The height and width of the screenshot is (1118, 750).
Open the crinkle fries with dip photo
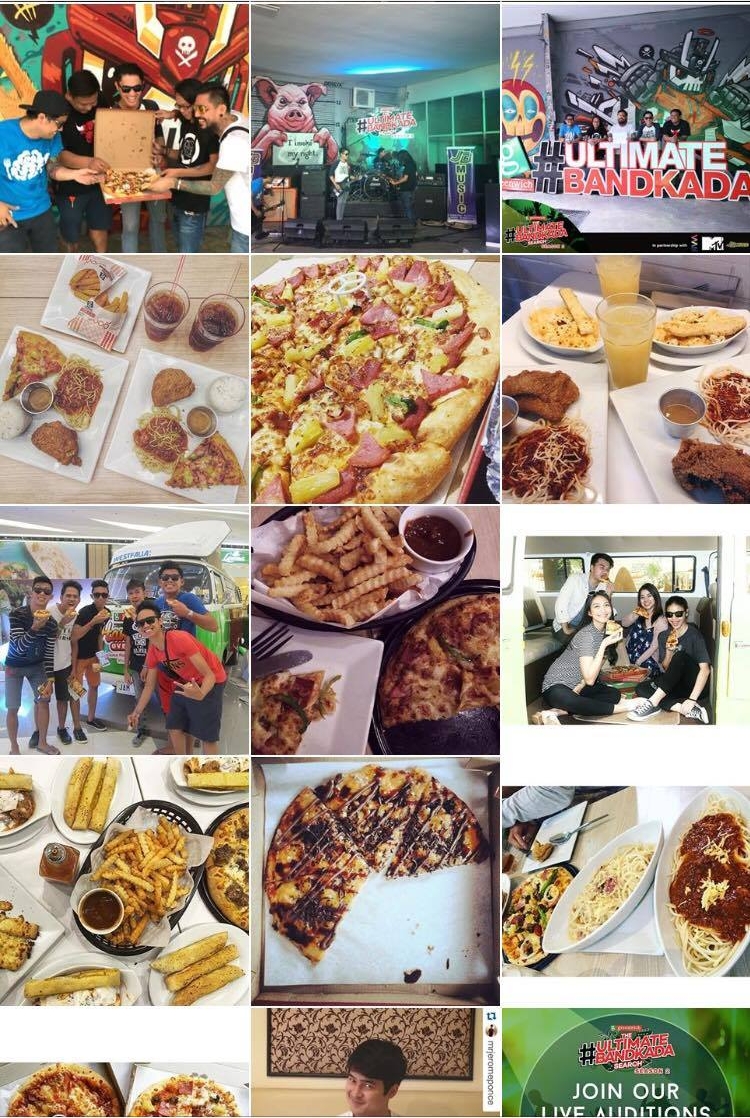pyautogui.click(x=375, y=630)
